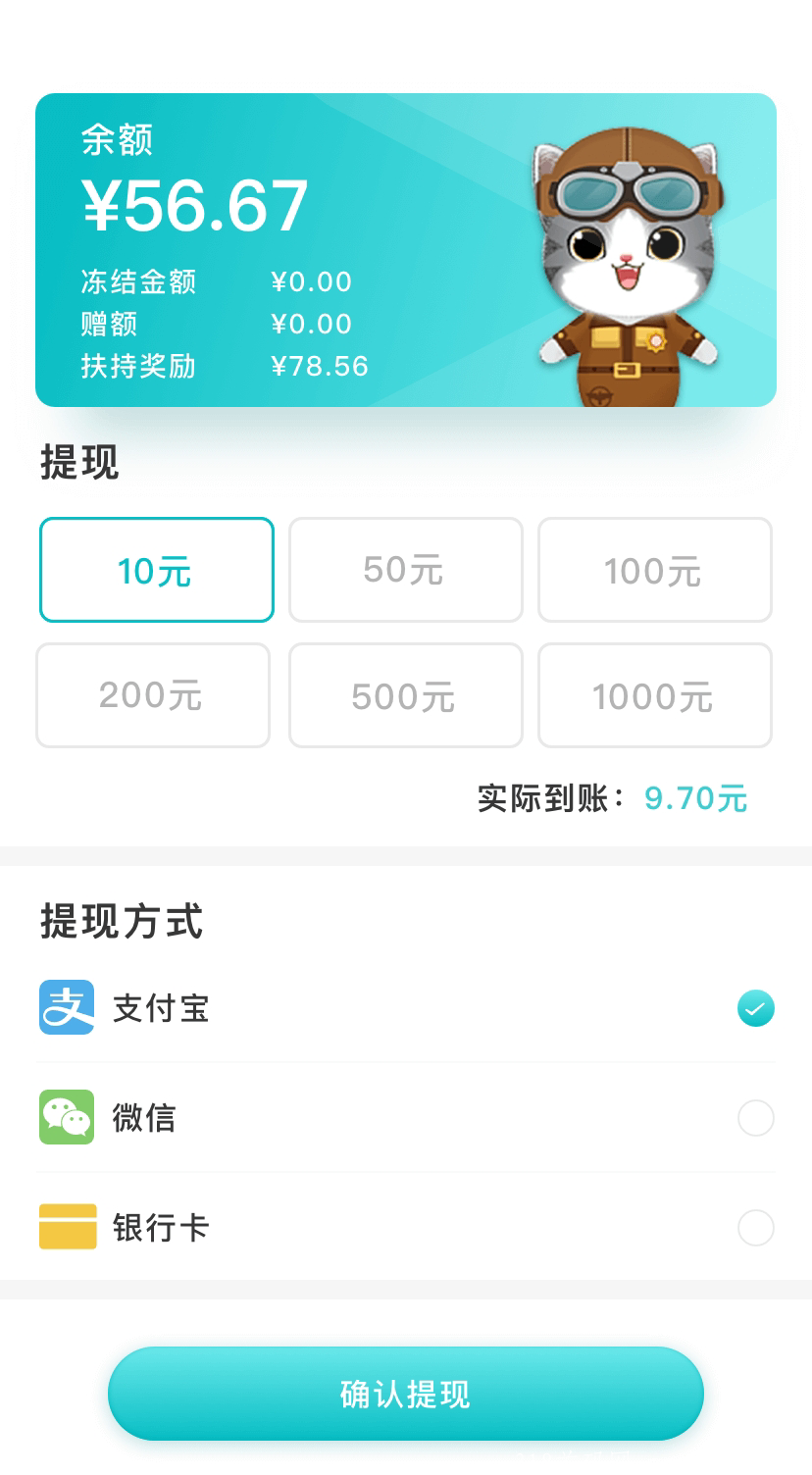Enable the WeChat payment radio button
Image resolution: width=812 pixels, height=1475 pixels.
[x=754, y=1117]
